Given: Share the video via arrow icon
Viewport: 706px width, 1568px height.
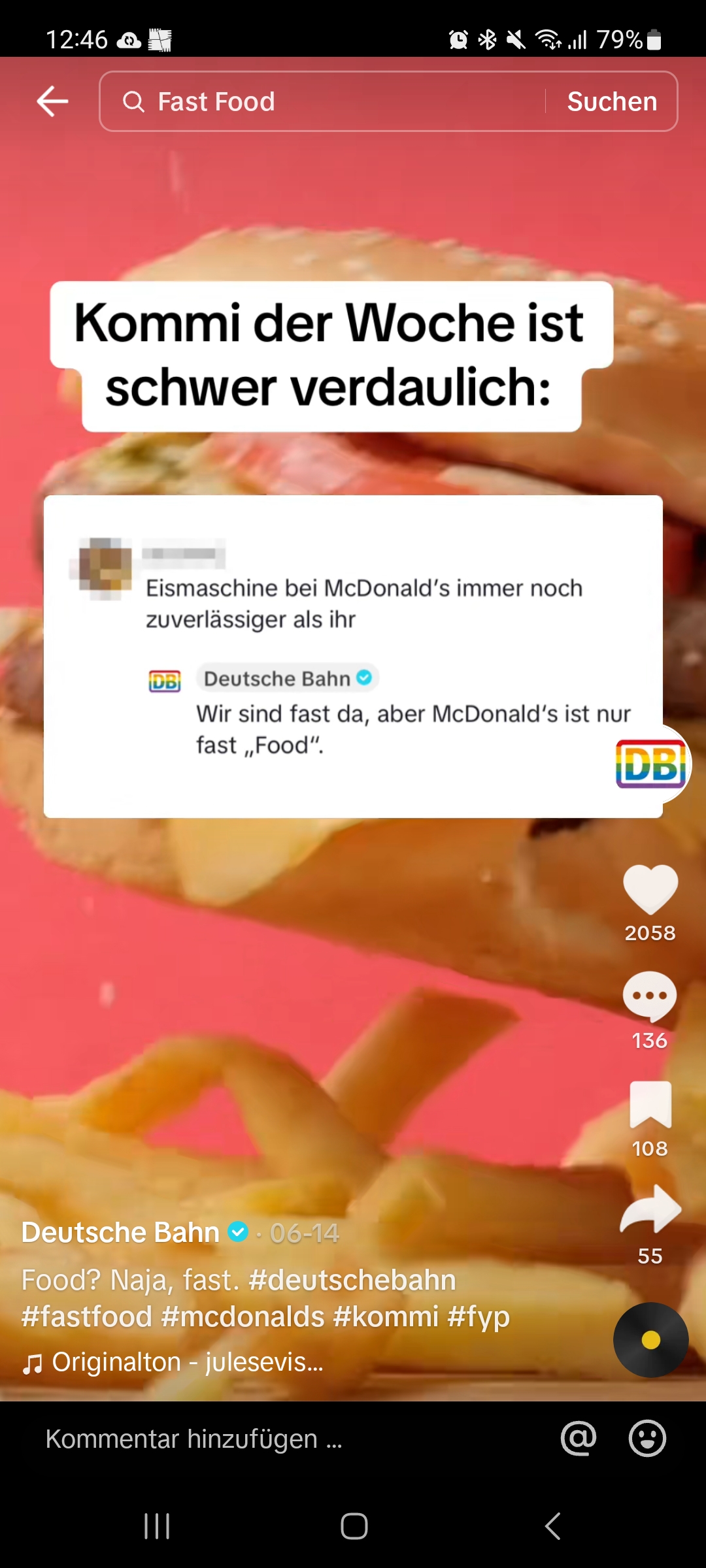Looking at the screenshot, I should [650, 1209].
